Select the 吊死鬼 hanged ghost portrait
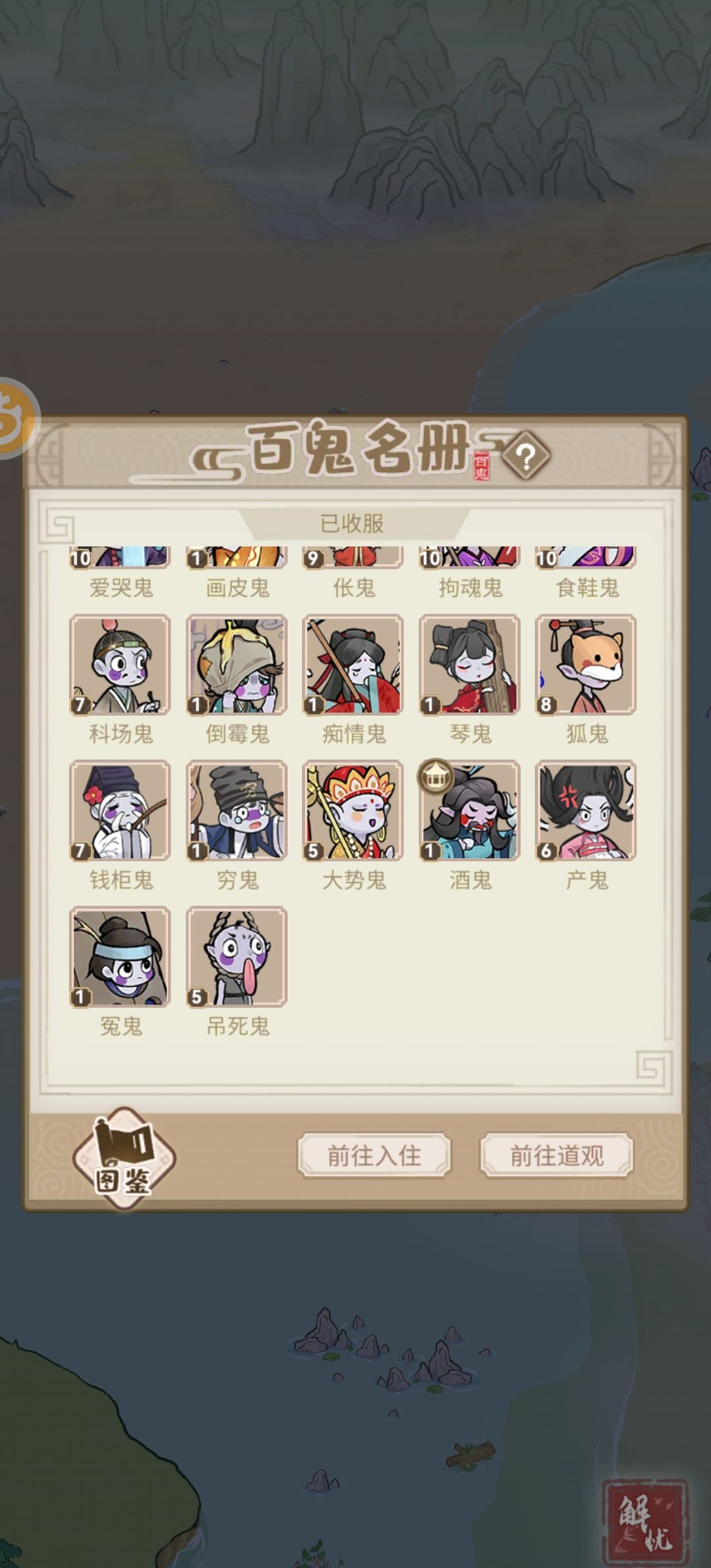The width and height of the screenshot is (711, 1568). tap(236, 960)
